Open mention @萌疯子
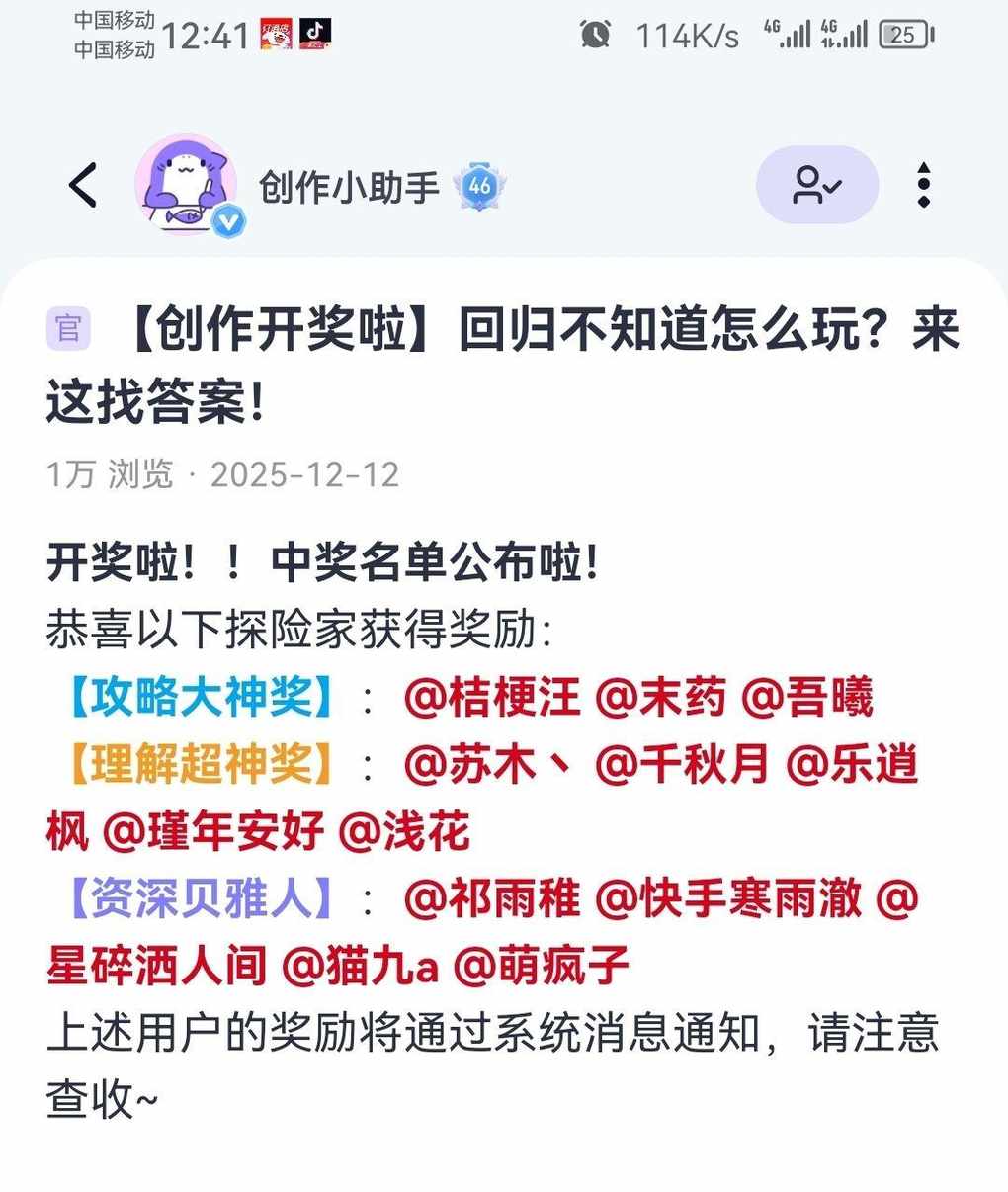 point(541,966)
